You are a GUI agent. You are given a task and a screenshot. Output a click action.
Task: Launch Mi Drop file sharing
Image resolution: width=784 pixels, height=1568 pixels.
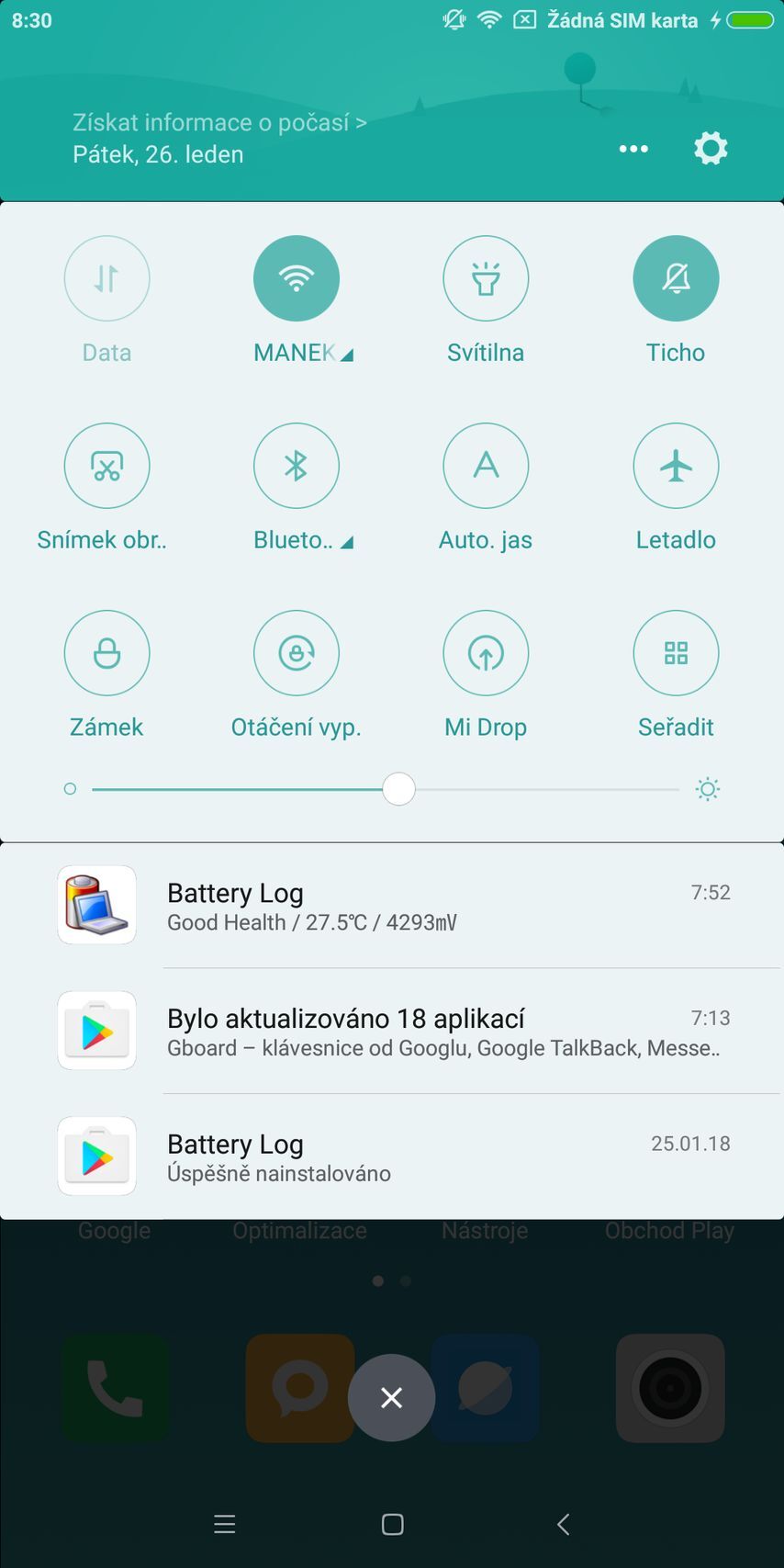click(486, 653)
